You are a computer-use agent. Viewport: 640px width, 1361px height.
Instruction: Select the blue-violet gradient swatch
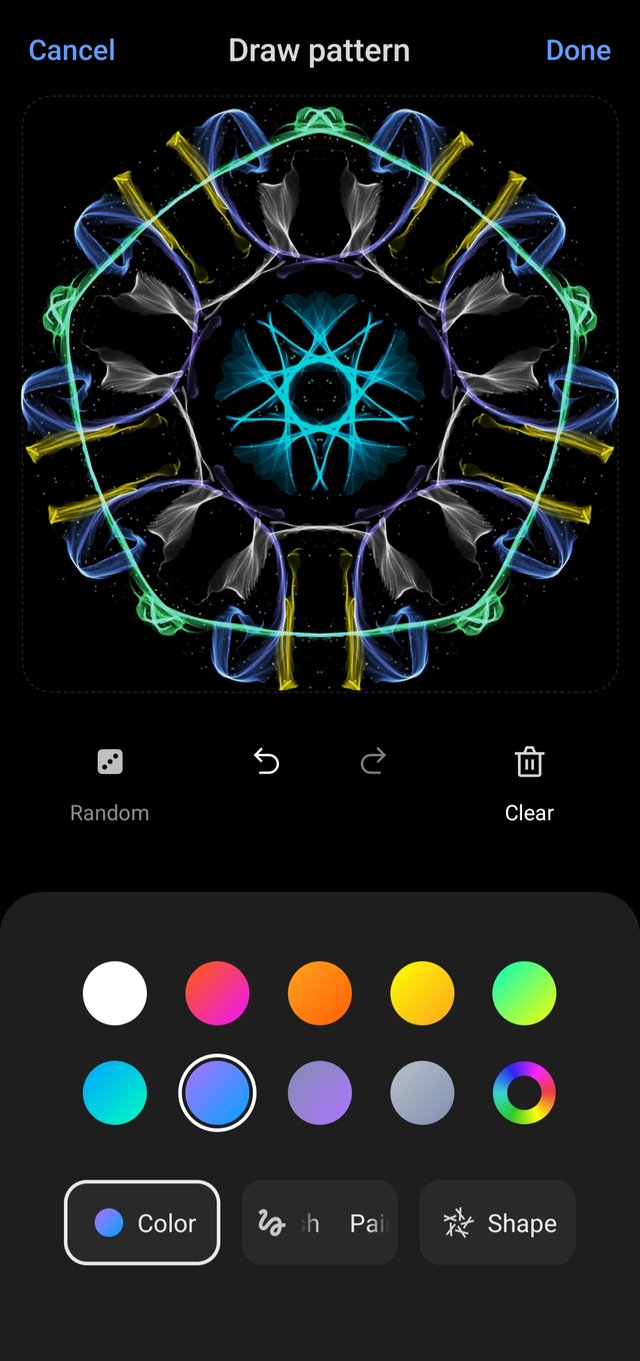[x=217, y=1093]
